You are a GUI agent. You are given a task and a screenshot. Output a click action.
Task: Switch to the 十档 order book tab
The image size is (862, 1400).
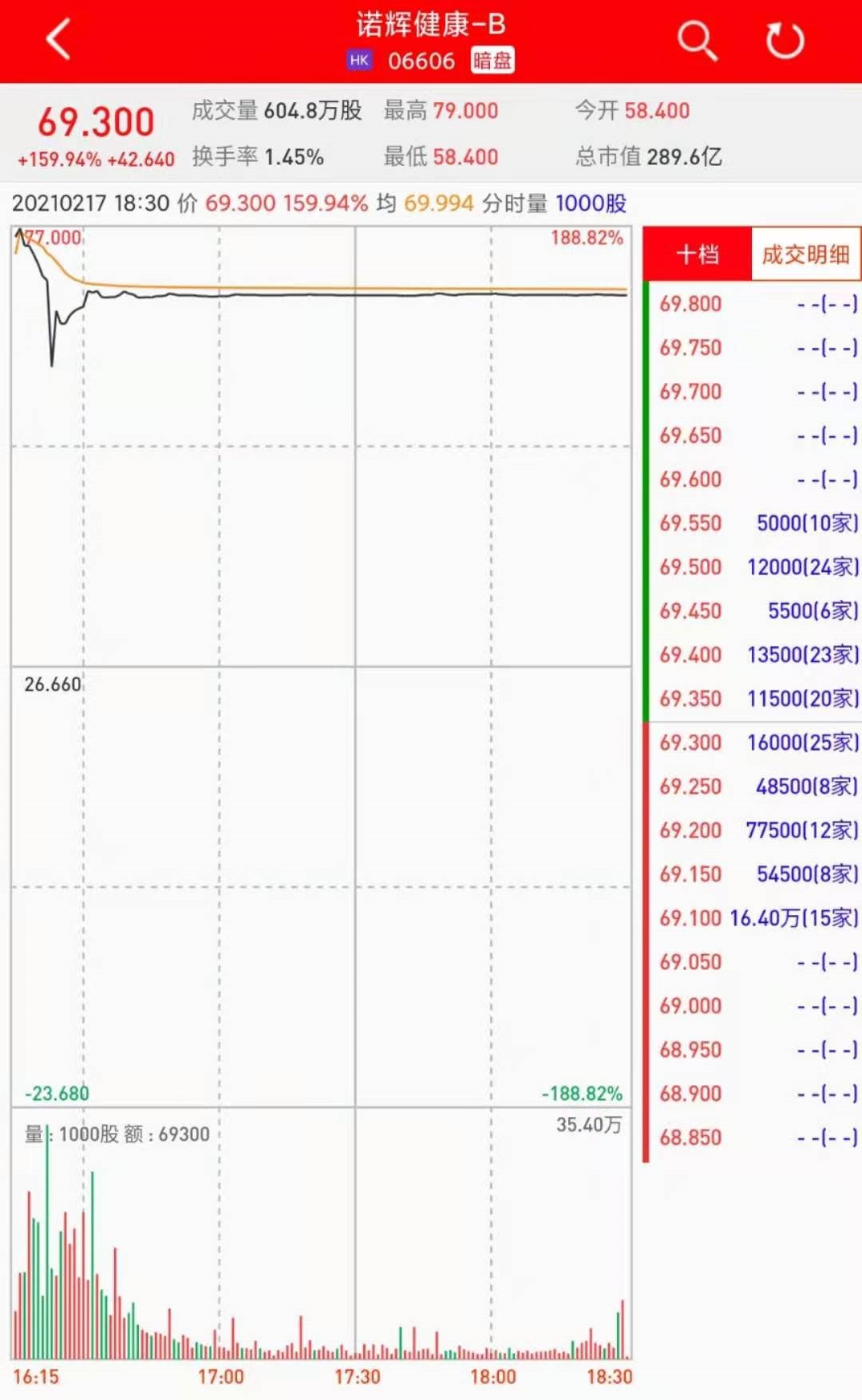(x=698, y=254)
